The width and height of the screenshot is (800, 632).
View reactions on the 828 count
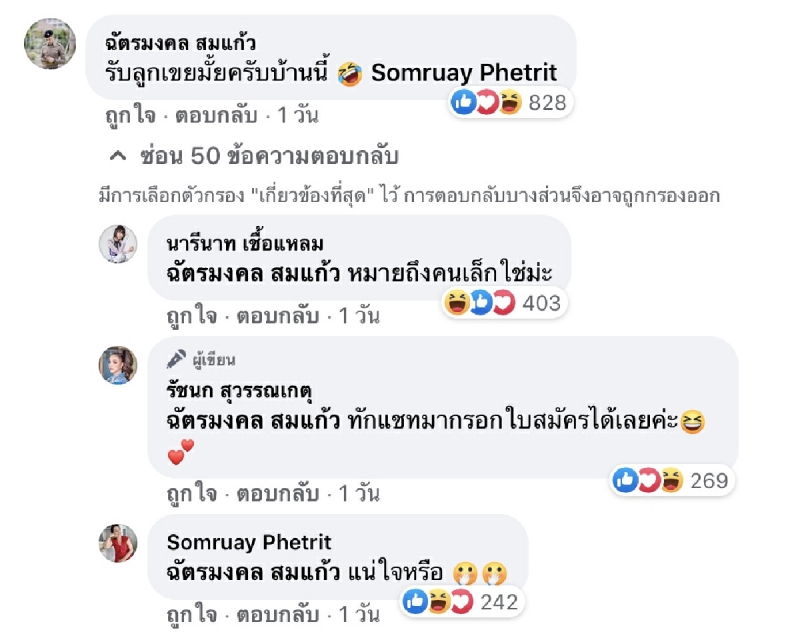pyautogui.click(x=510, y=102)
